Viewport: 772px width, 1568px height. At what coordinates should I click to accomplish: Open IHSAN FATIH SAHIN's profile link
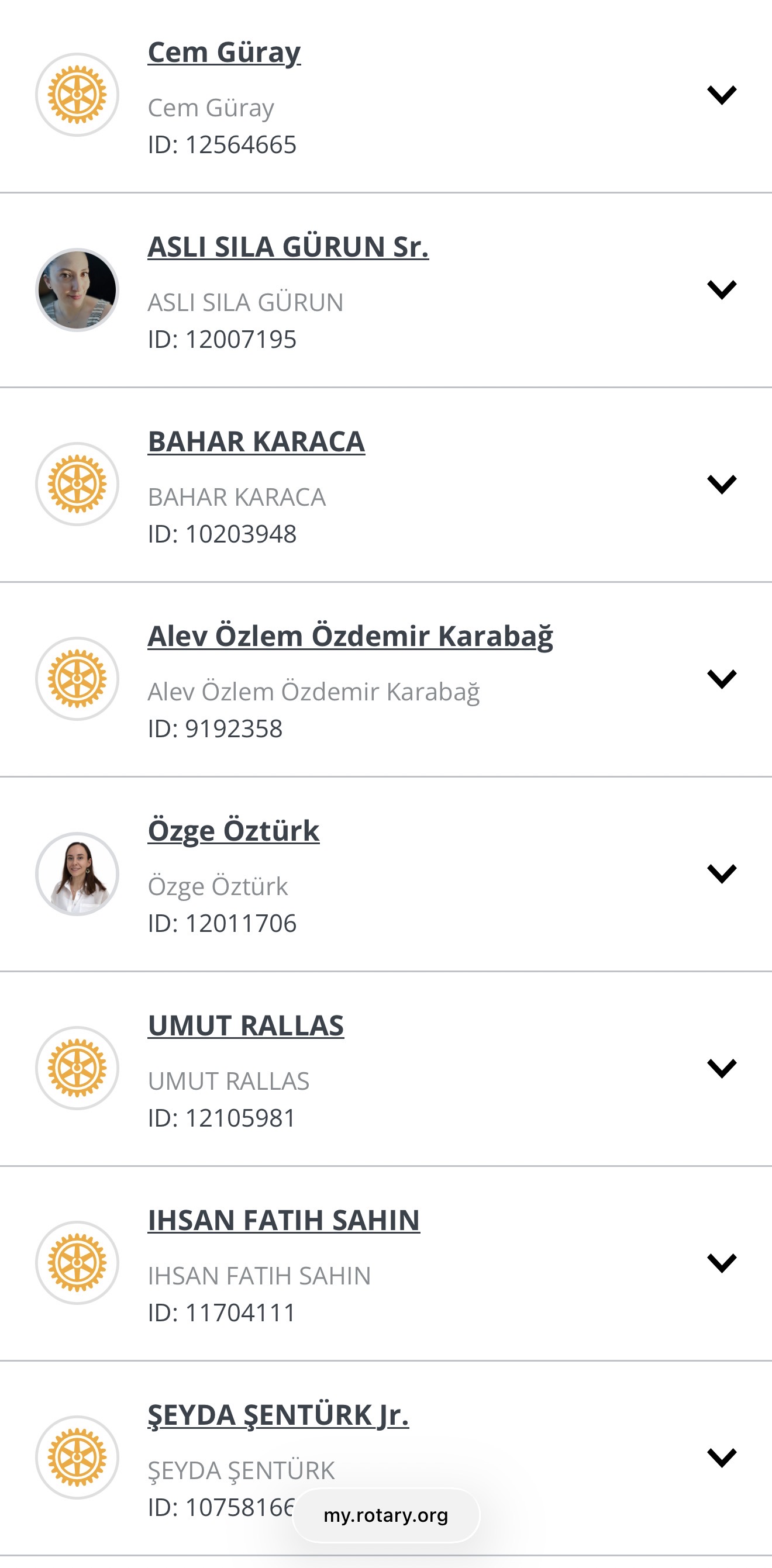(284, 1221)
